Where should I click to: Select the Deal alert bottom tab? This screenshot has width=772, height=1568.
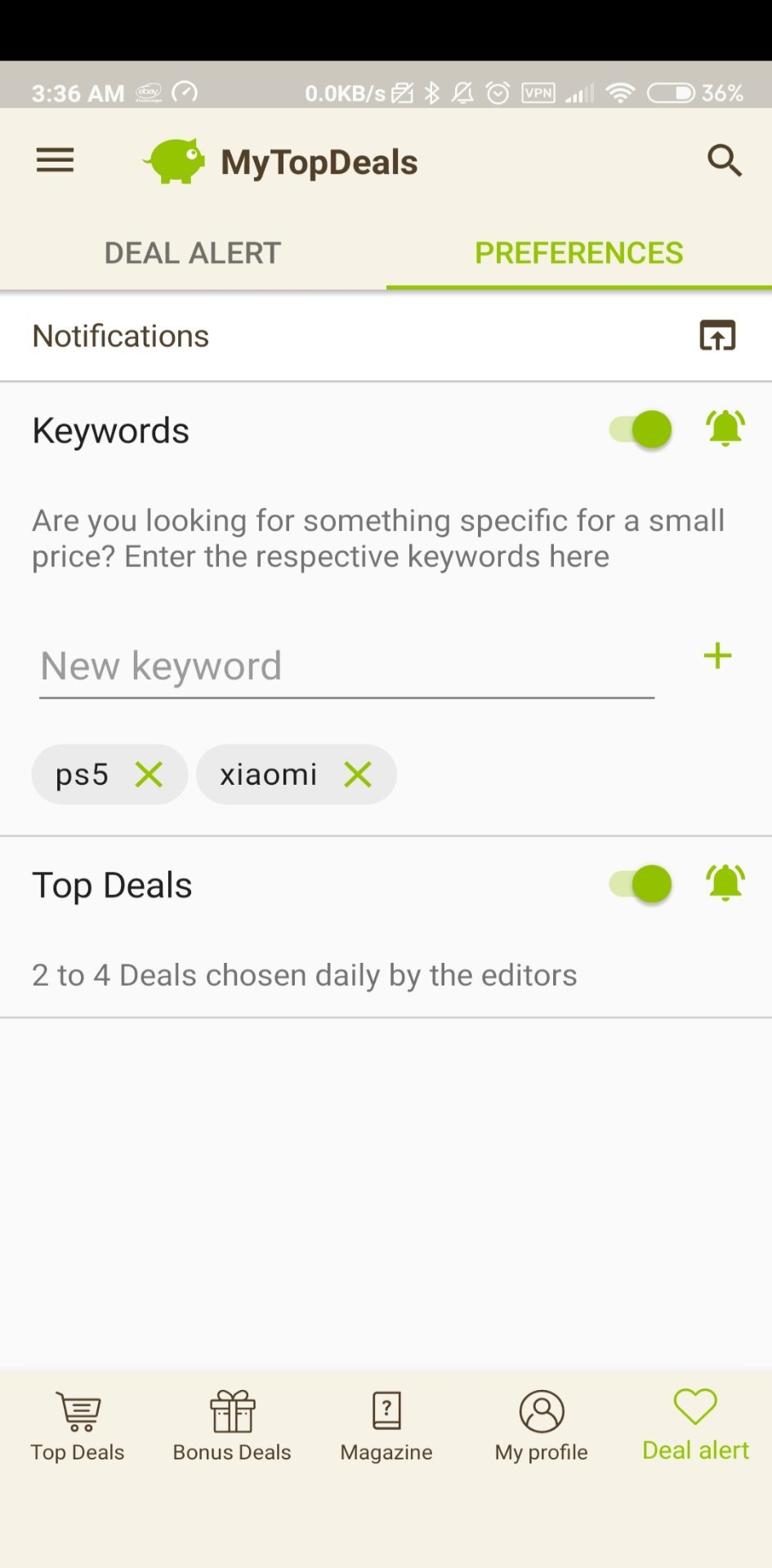click(695, 1426)
